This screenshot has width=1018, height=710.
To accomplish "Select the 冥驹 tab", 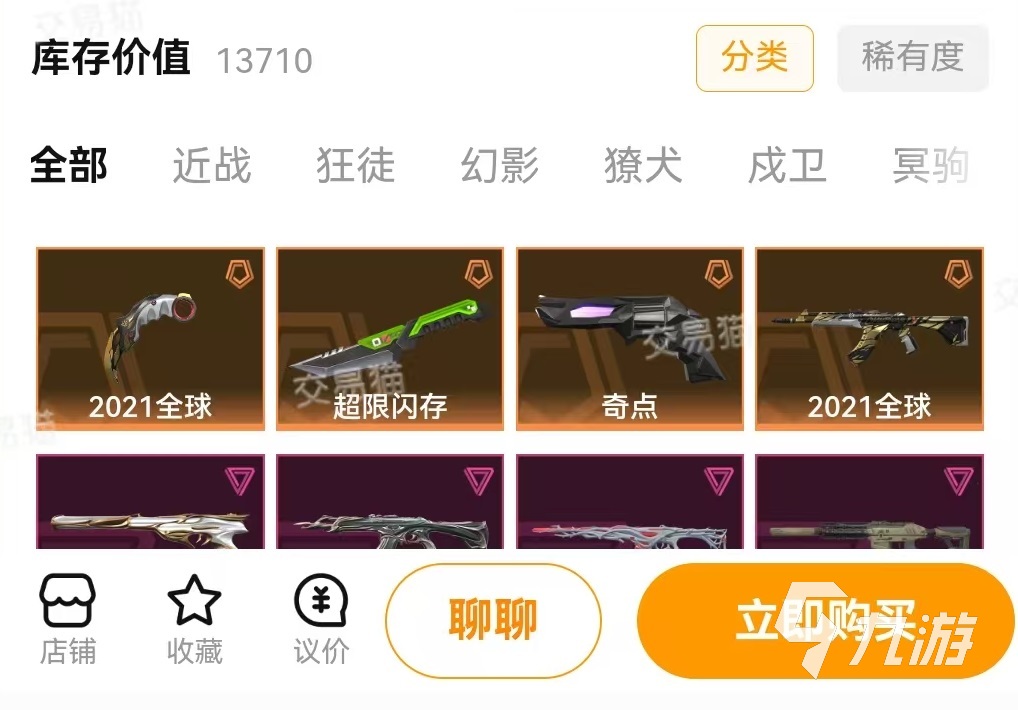I will pyautogui.click(x=930, y=165).
